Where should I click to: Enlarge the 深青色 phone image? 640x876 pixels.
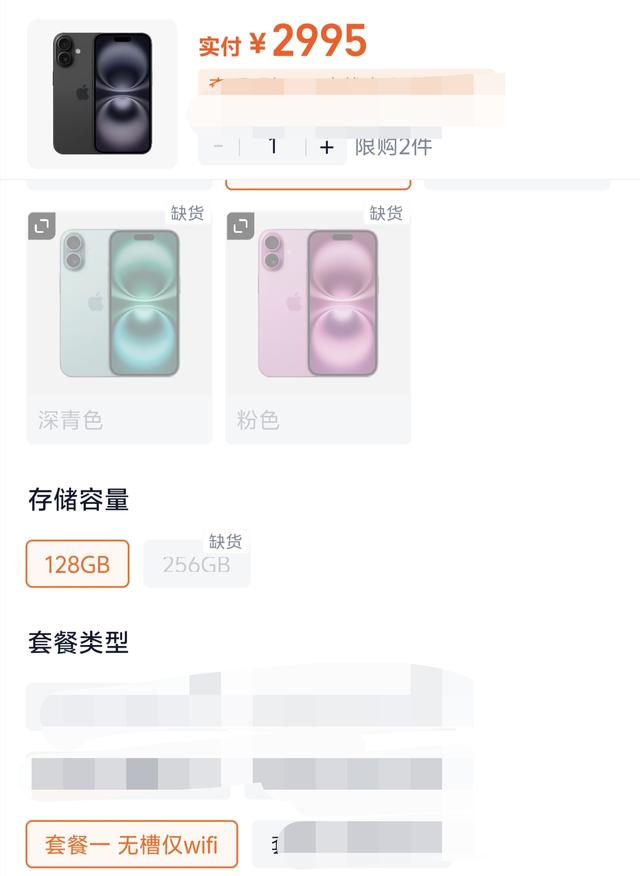pyautogui.click(x=41, y=226)
